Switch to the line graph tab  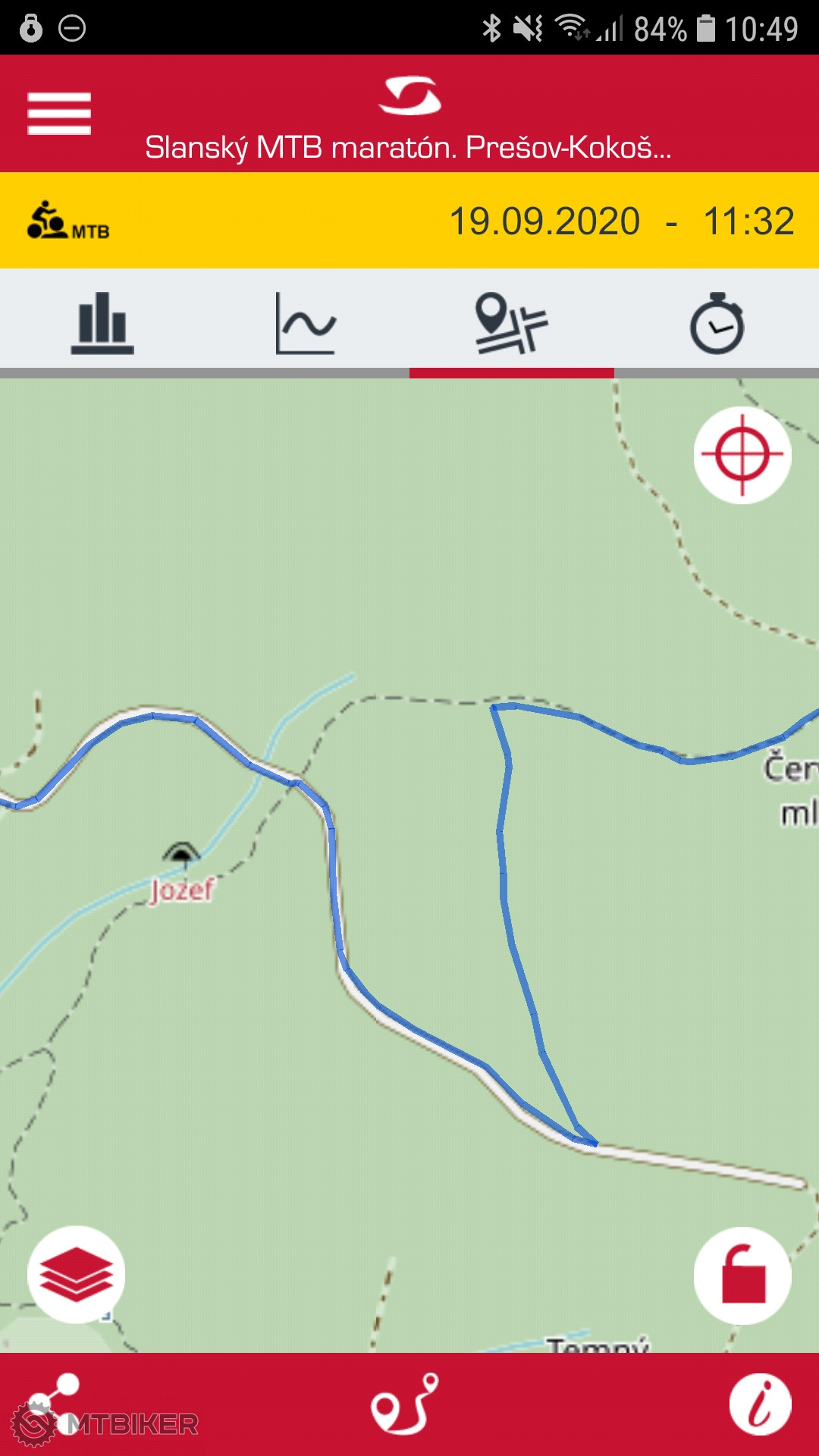306,324
